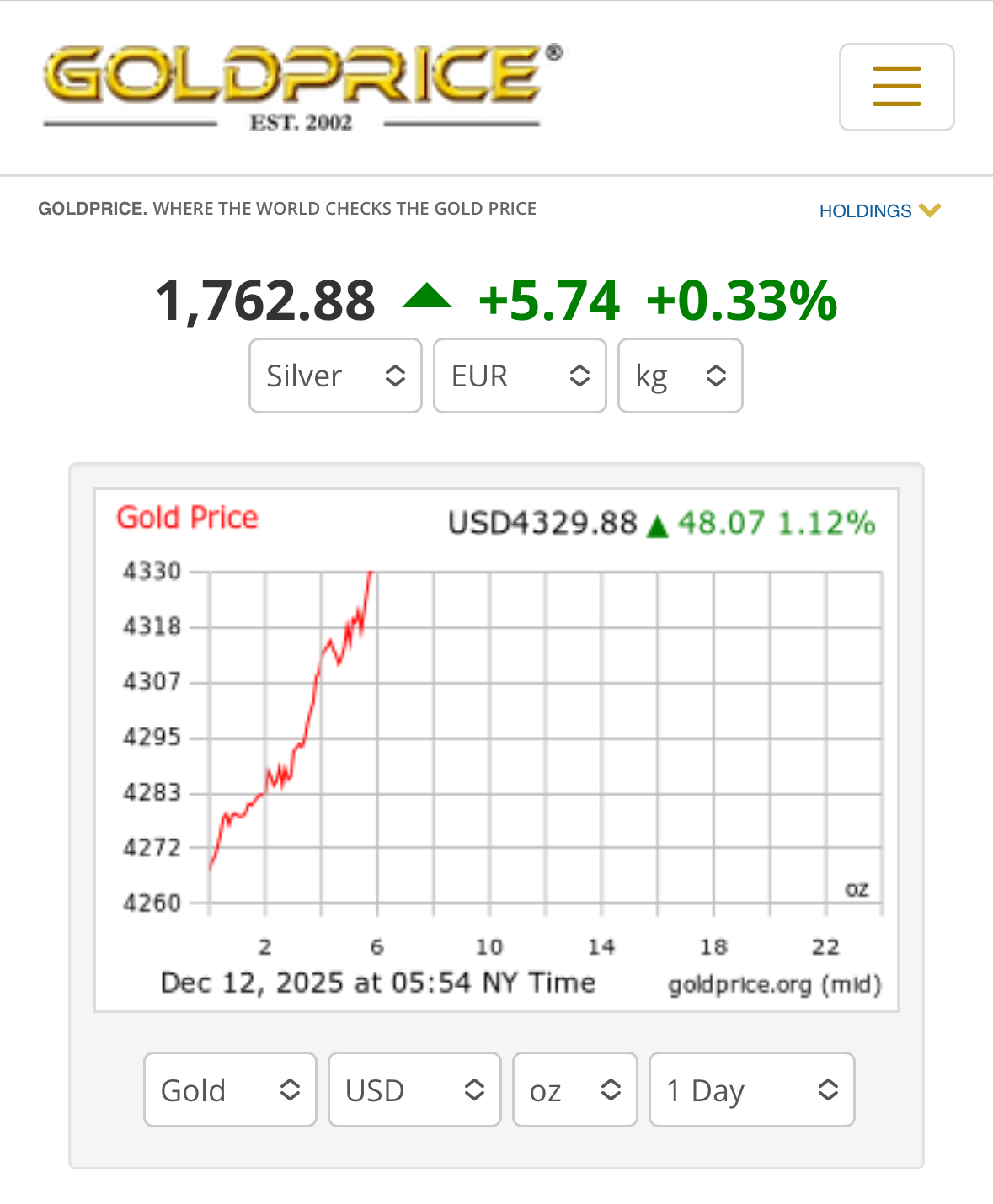Choose a different range than 1 Day
993x1204 pixels.
point(751,1089)
